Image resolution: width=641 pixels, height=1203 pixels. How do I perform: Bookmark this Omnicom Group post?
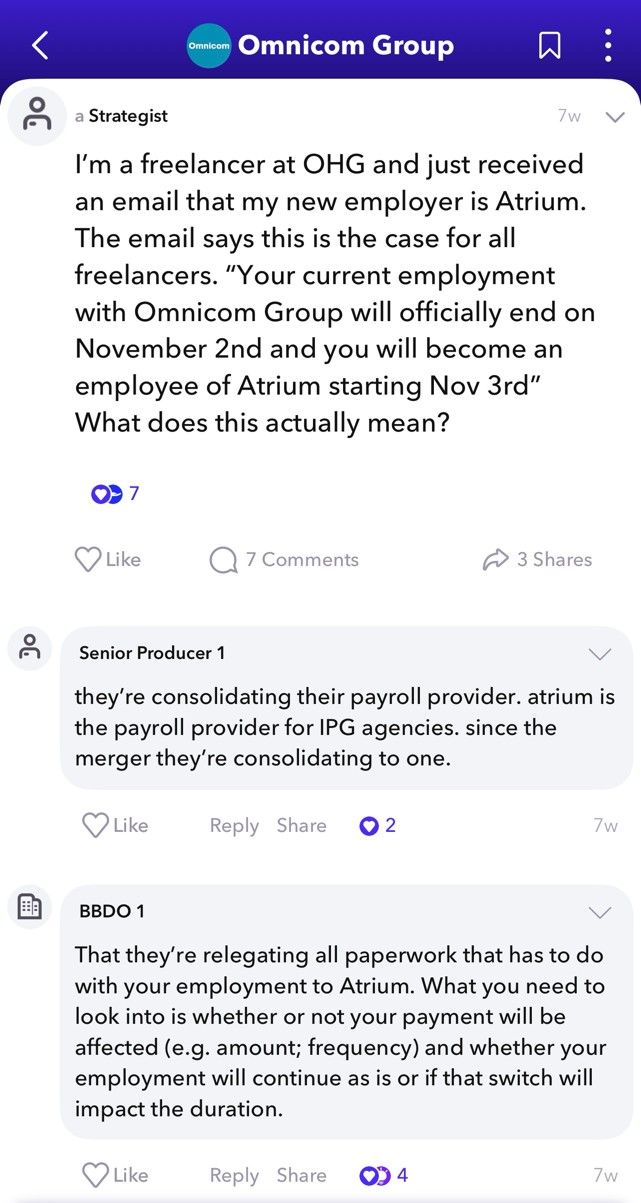point(549,46)
